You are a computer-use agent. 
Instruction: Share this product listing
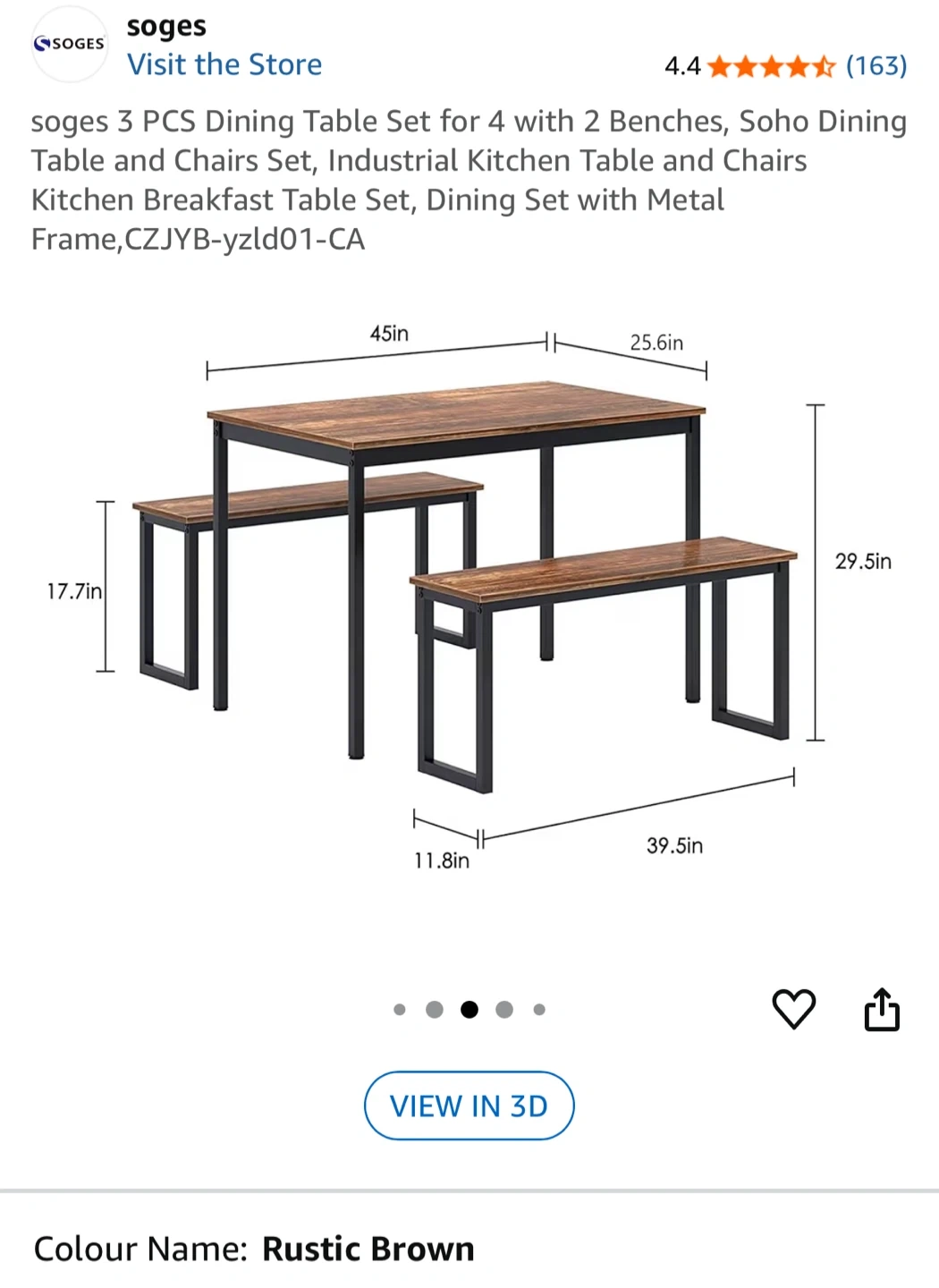[x=882, y=1009]
